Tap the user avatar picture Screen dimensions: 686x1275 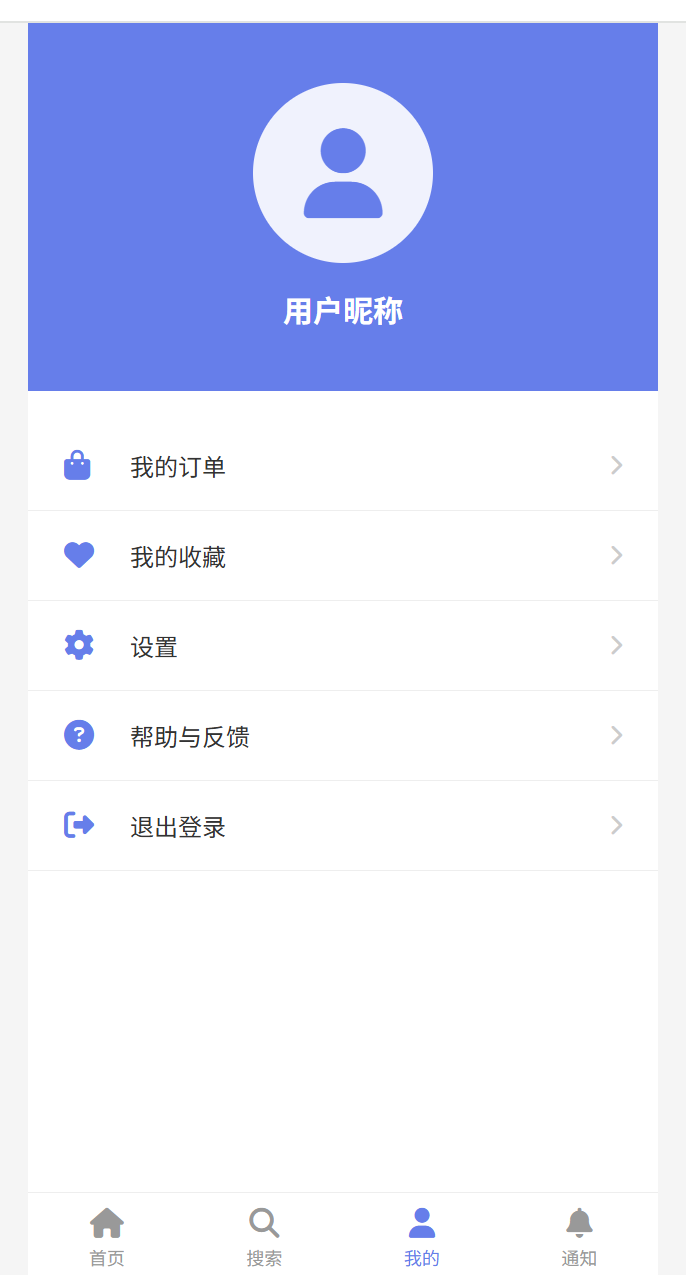click(343, 173)
